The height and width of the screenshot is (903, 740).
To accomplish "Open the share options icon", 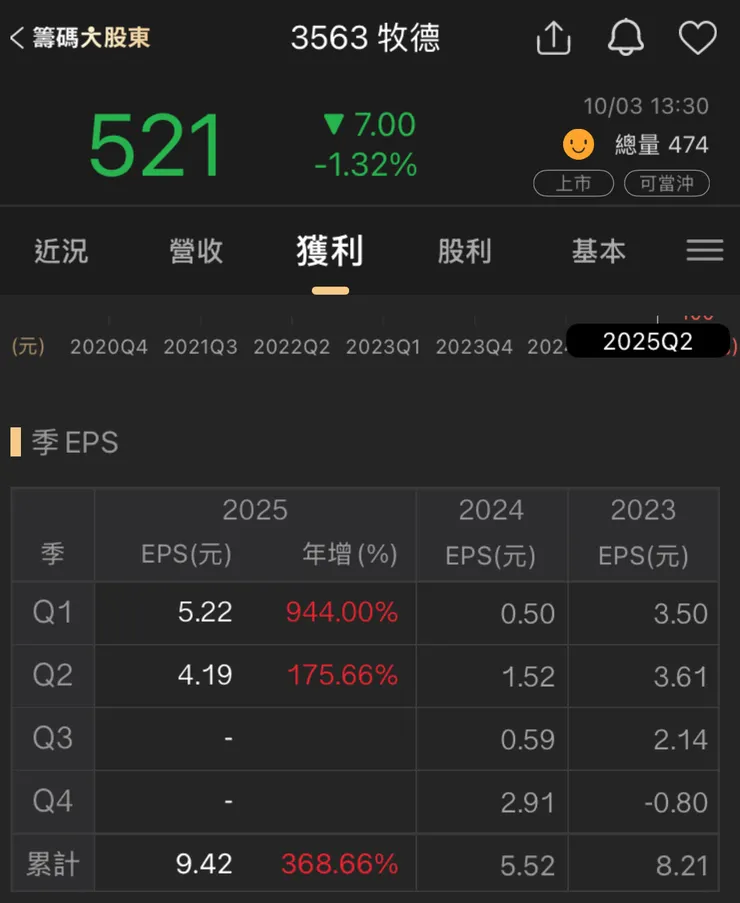I will coord(553,36).
